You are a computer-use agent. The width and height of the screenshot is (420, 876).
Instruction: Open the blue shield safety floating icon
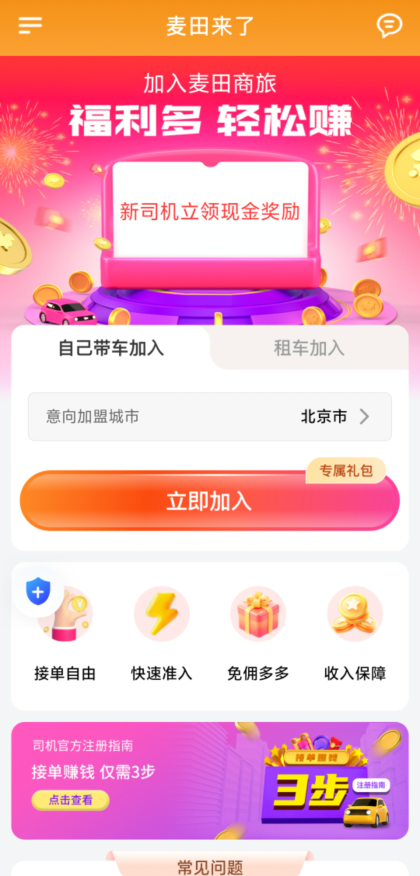[38, 592]
